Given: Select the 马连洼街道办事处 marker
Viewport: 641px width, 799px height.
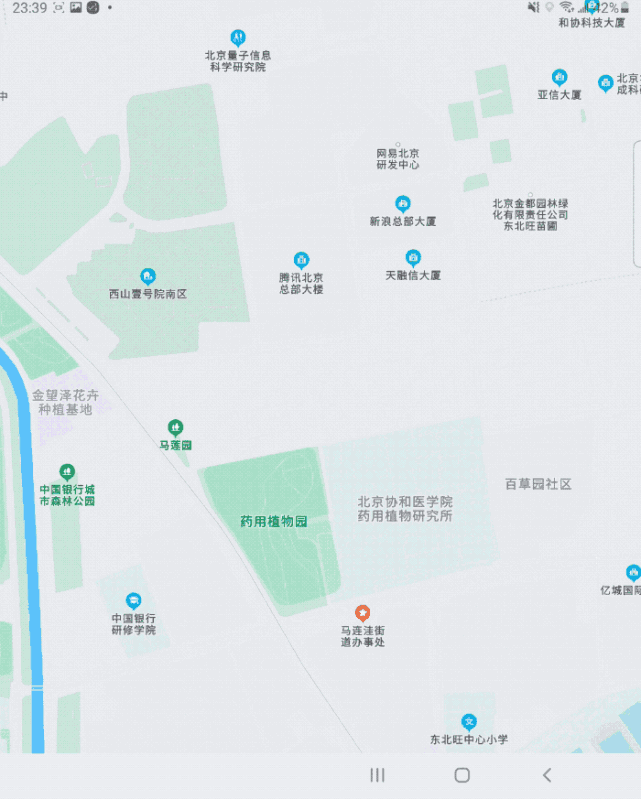Looking at the screenshot, I should point(363,612).
